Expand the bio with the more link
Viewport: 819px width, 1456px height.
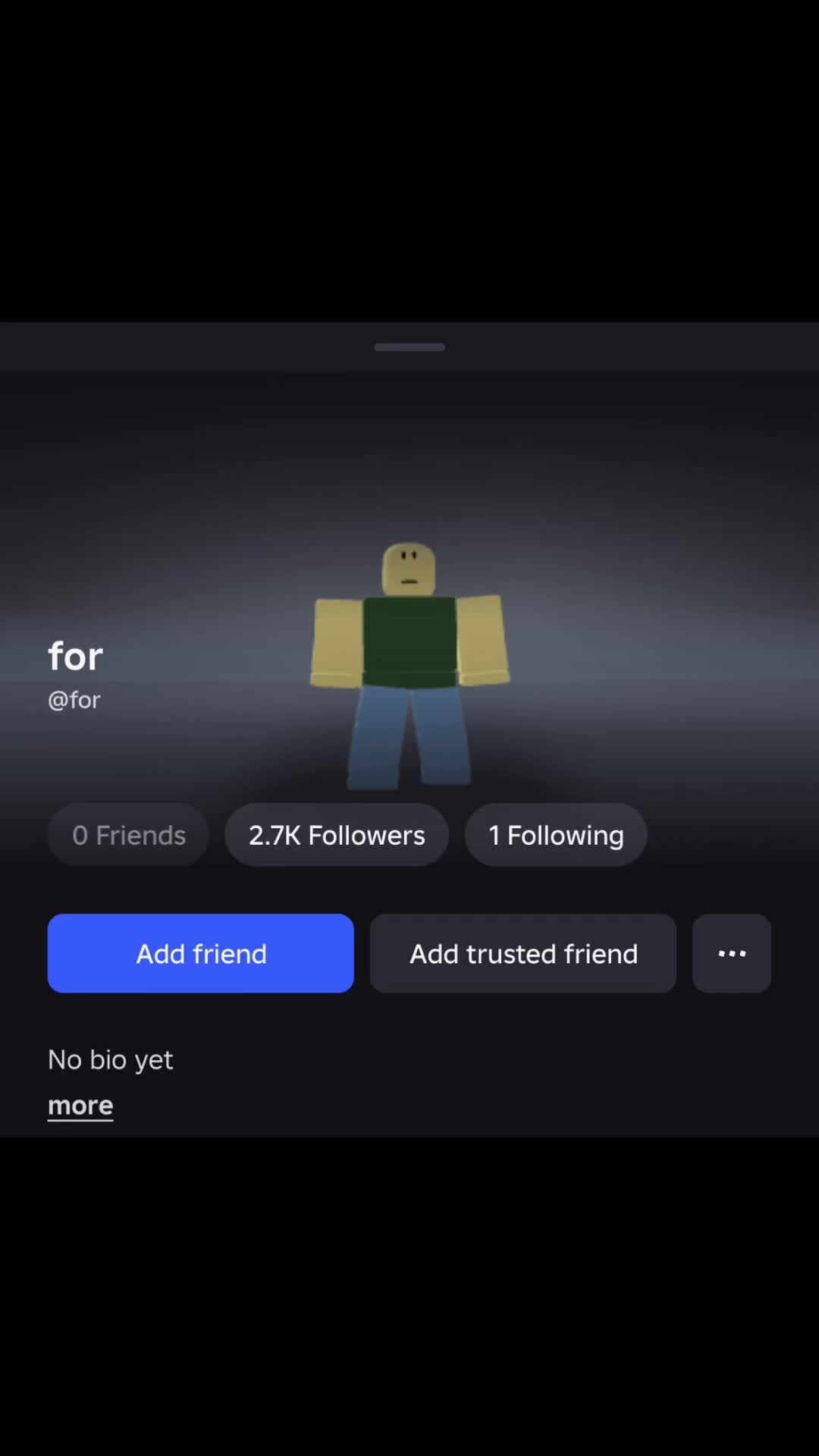(80, 1106)
